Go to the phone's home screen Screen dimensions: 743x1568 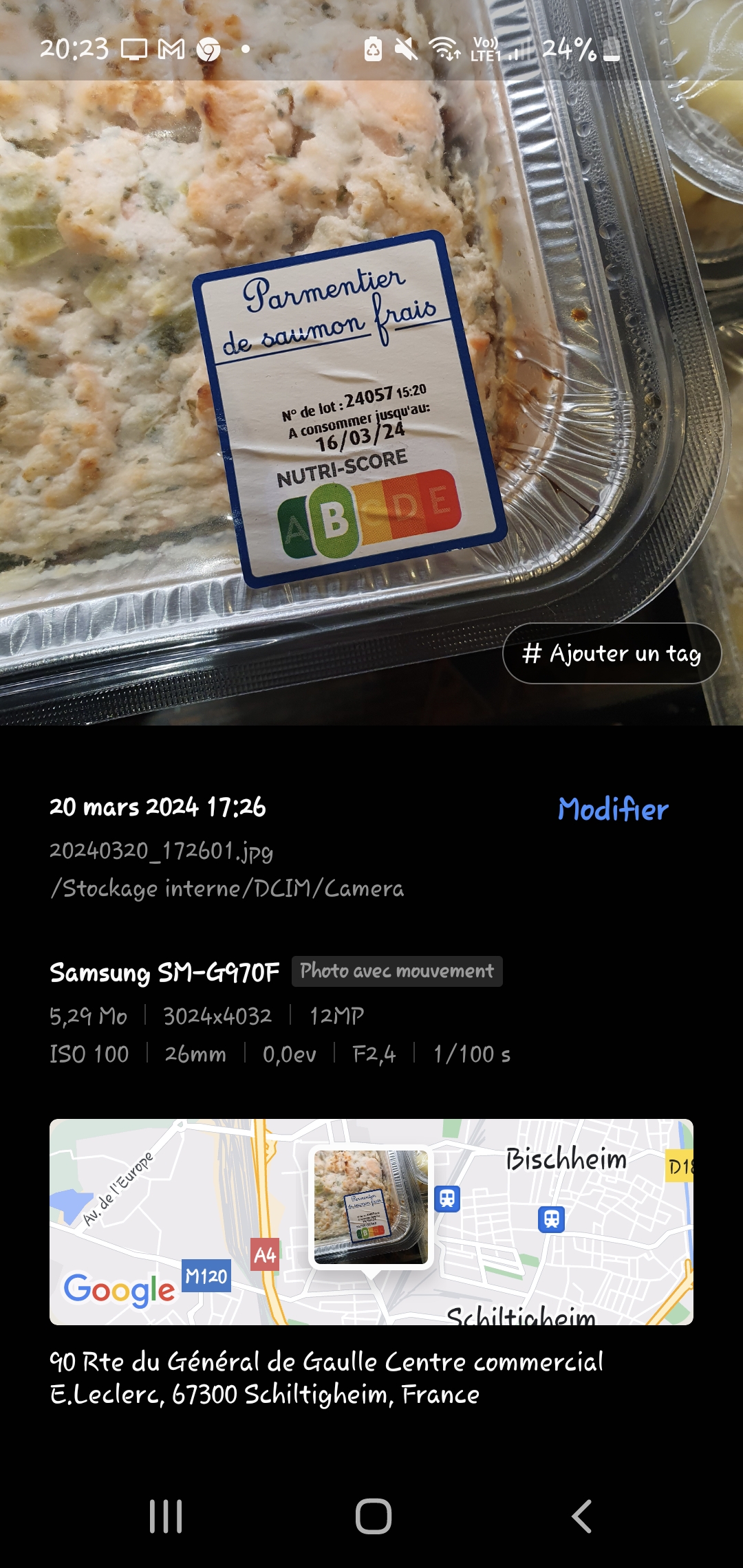pyautogui.click(x=373, y=1516)
